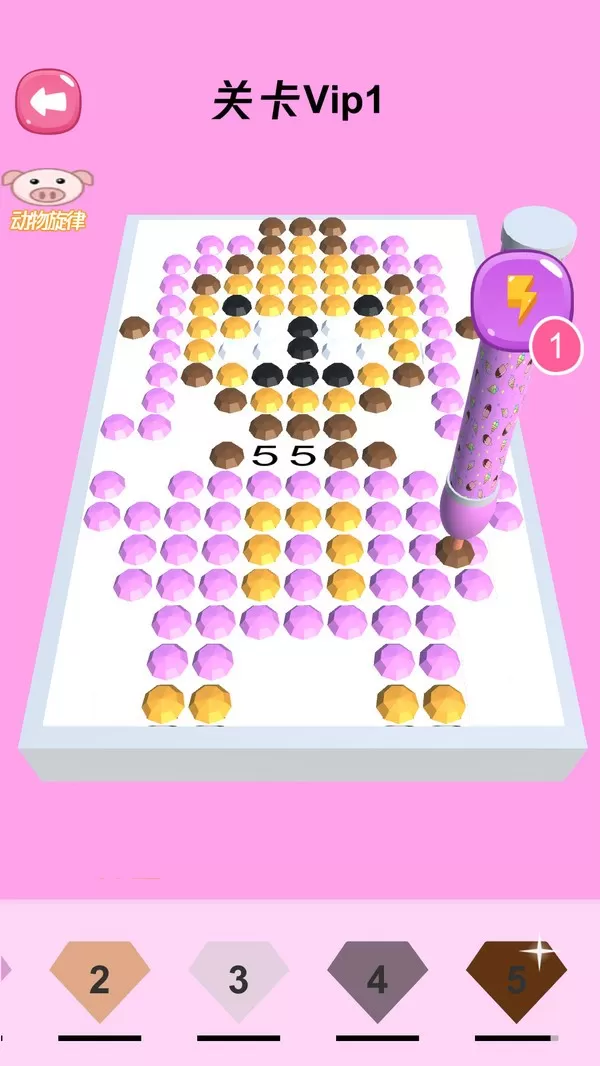The height and width of the screenshot is (1066, 600).
Task: Select color gem number 2
Action: pyautogui.click(x=99, y=980)
